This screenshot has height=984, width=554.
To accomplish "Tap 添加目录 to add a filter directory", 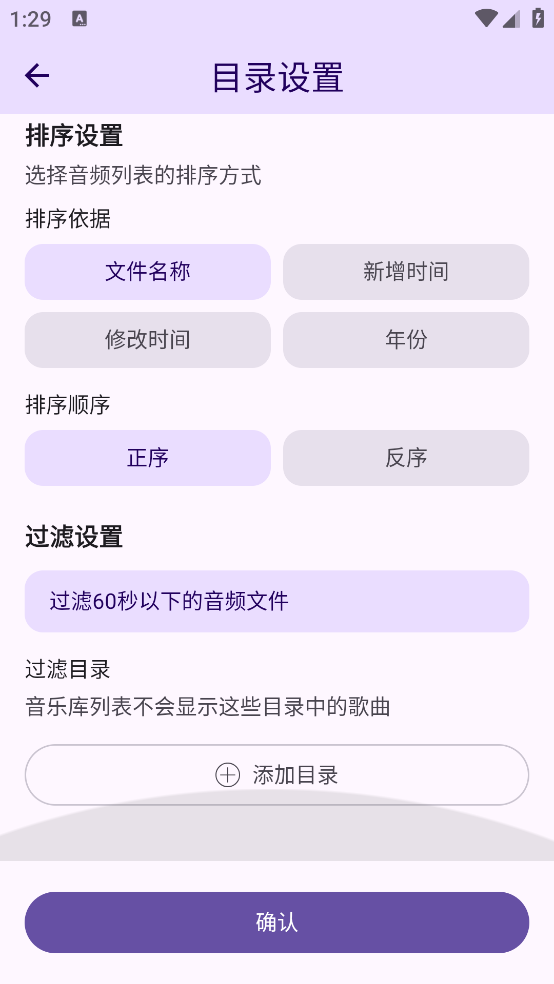I will click(277, 775).
